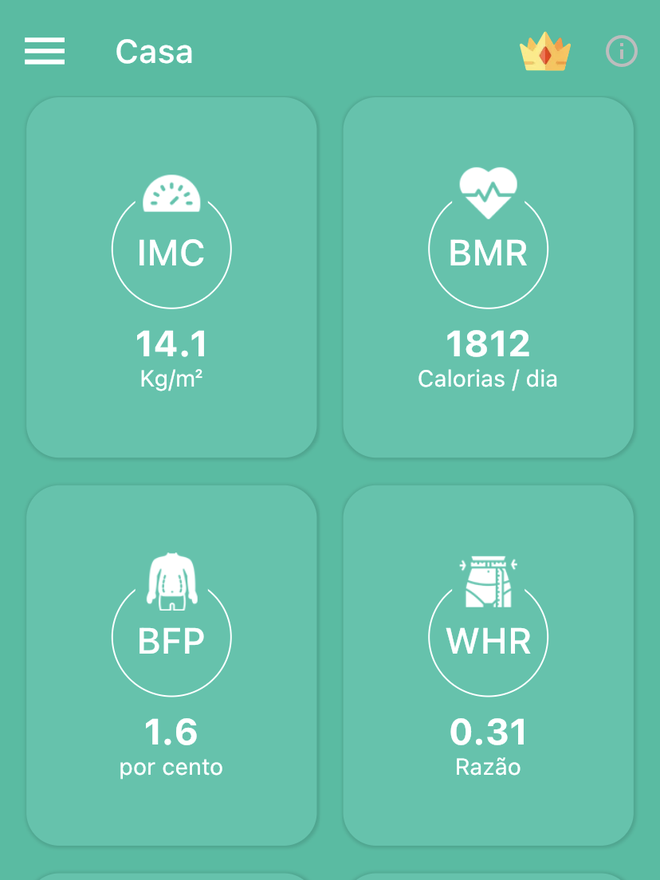Show the info icon details
Viewport: 660px width, 880px height.
pyautogui.click(x=621, y=51)
